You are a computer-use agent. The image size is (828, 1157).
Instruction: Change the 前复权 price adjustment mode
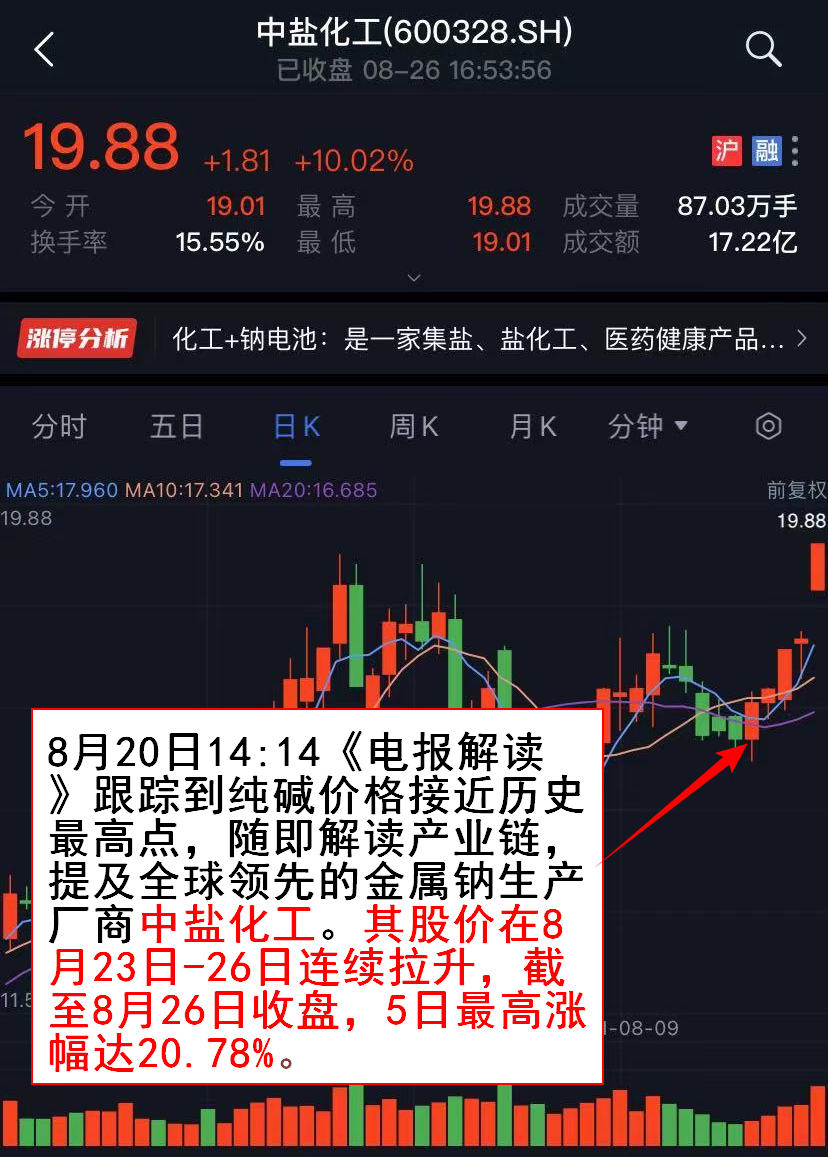point(796,490)
